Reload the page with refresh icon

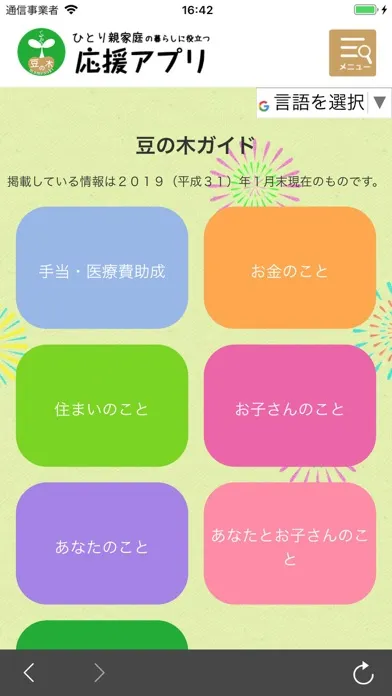click(x=364, y=673)
